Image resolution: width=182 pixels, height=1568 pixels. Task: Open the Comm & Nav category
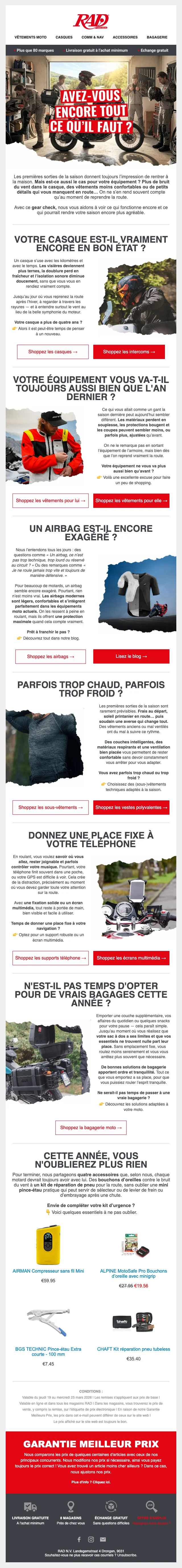click(x=92, y=37)
